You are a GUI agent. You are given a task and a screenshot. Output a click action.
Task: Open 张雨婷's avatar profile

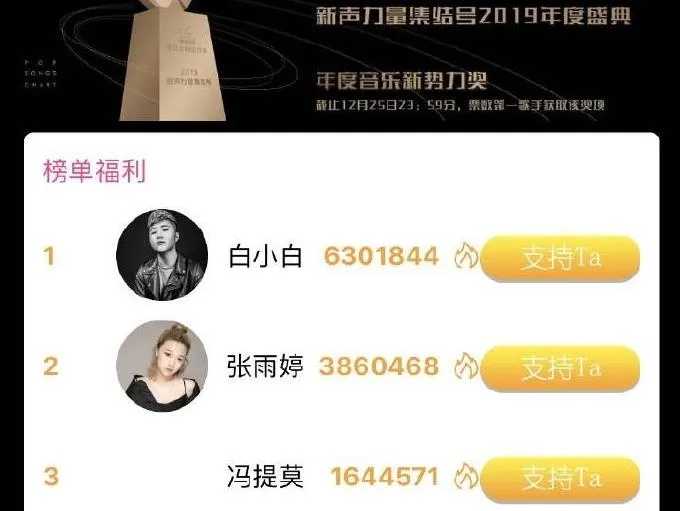pyautogui.click(x=162, y=366)
